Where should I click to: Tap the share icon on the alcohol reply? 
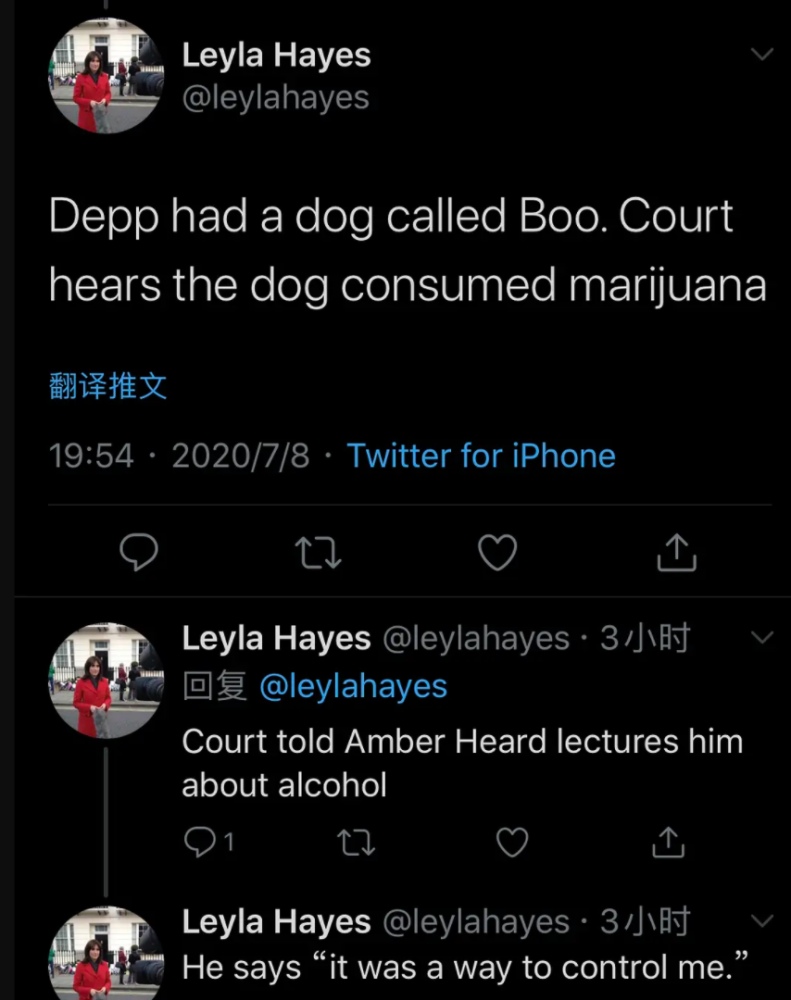tap(667, 842)
